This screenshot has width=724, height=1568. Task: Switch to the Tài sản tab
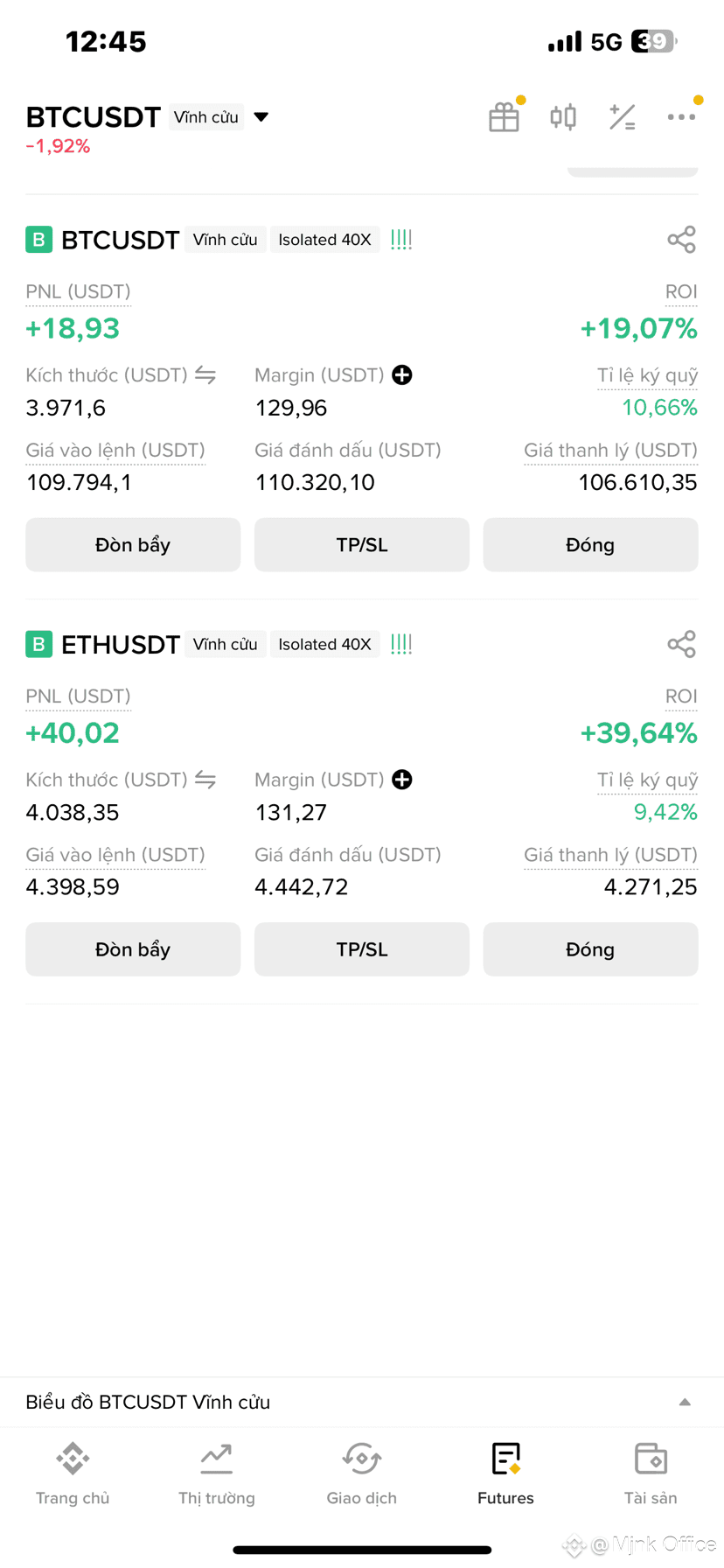[x=651, y=1473]
